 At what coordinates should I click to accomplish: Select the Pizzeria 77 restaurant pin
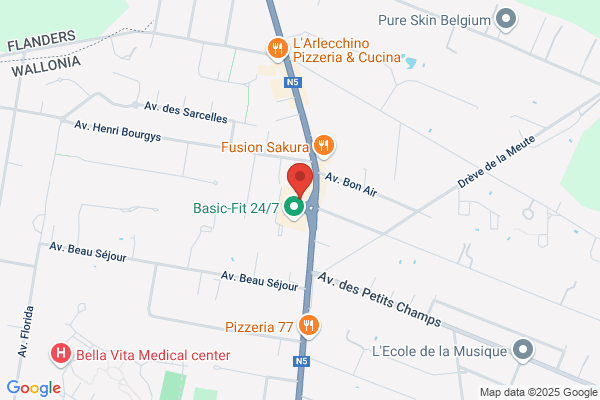pyautogui.click(x=309, y=326)
